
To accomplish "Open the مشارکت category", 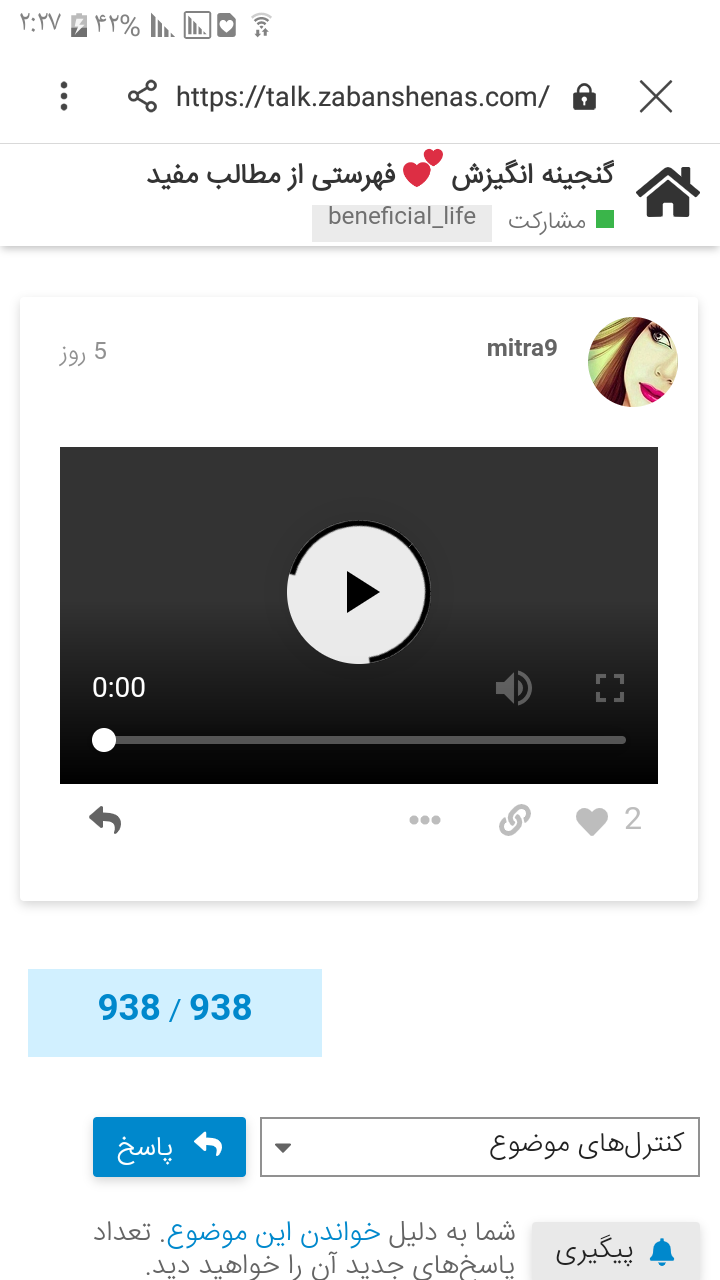I will pos(560,221).
